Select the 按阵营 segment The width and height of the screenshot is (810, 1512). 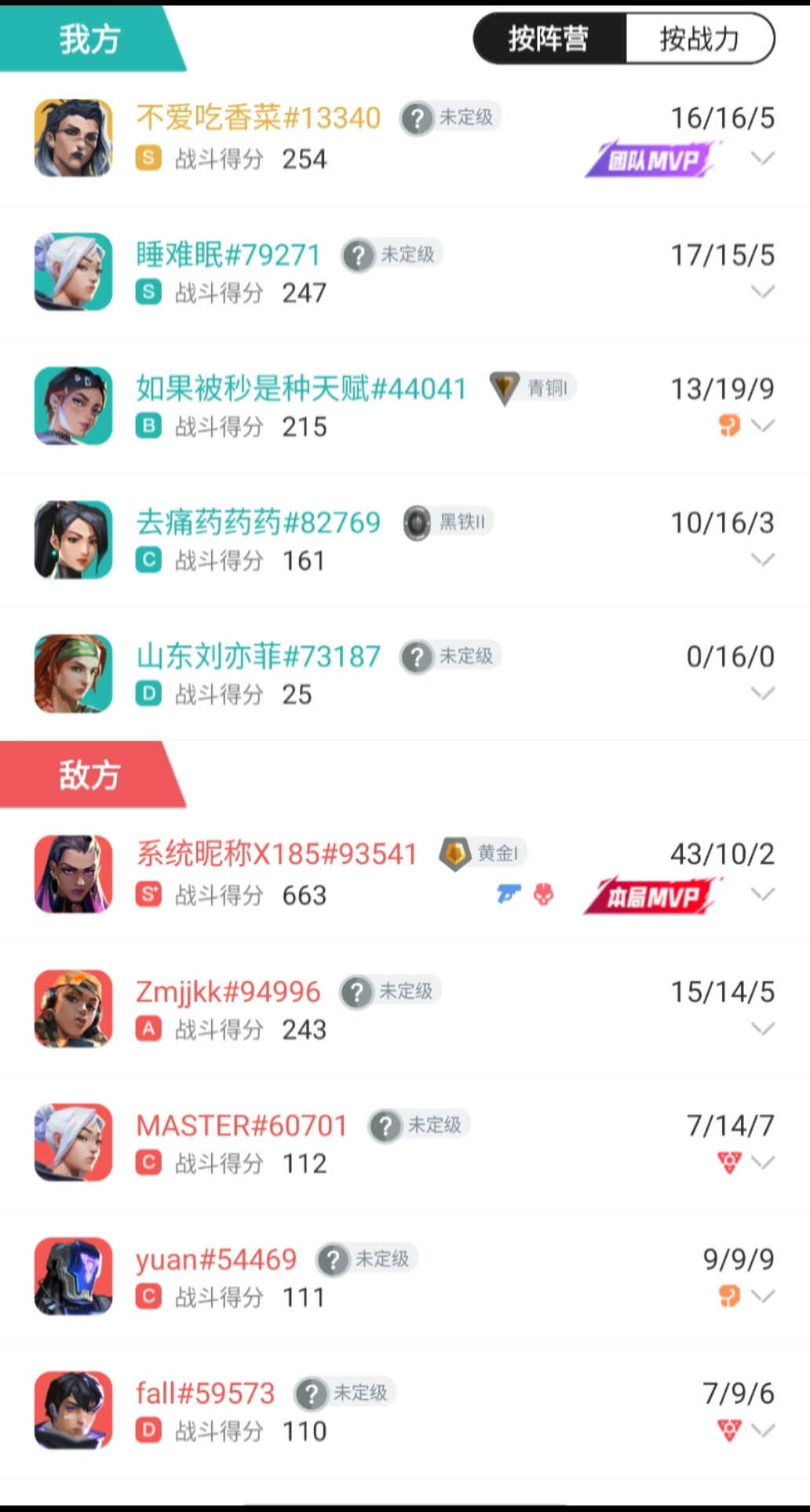[549, 38]
